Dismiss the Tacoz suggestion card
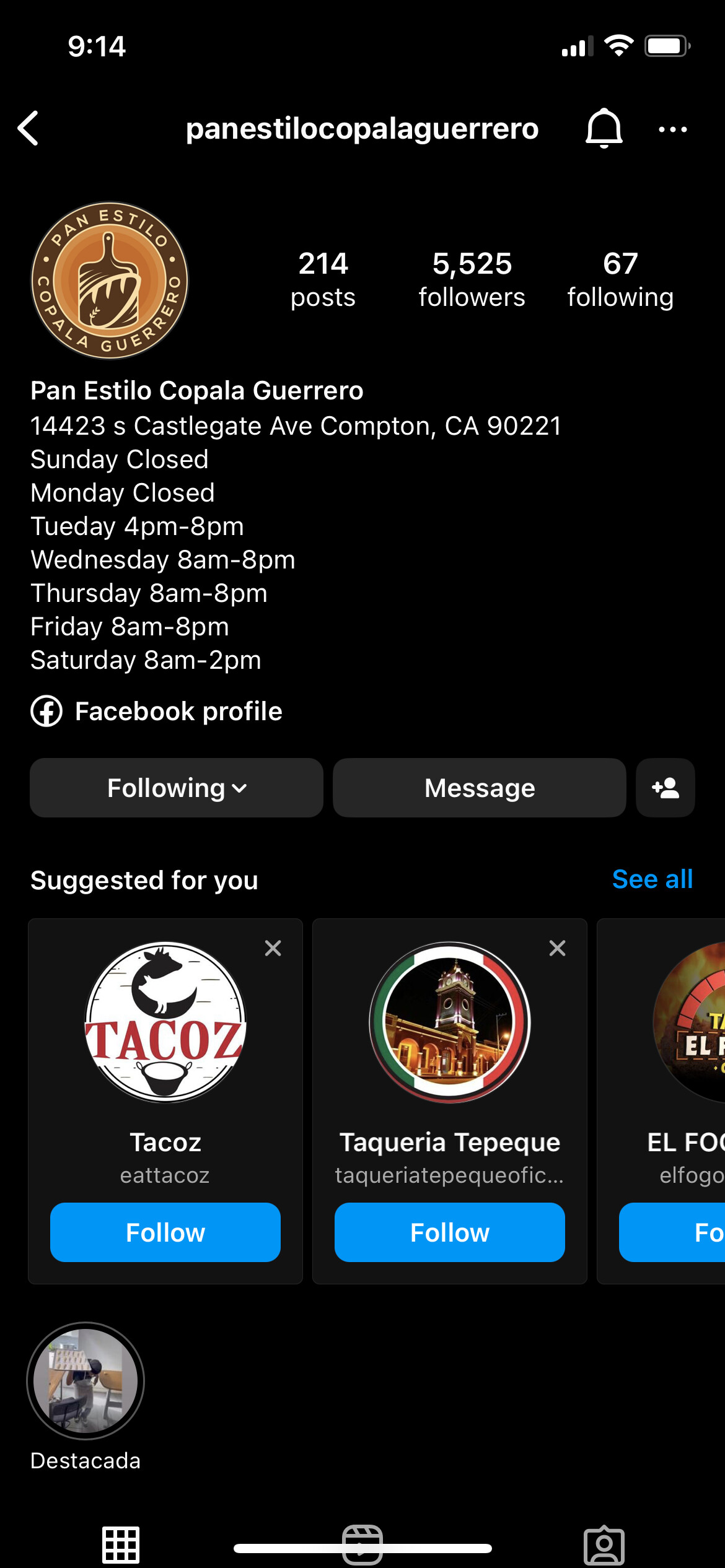 273,948
